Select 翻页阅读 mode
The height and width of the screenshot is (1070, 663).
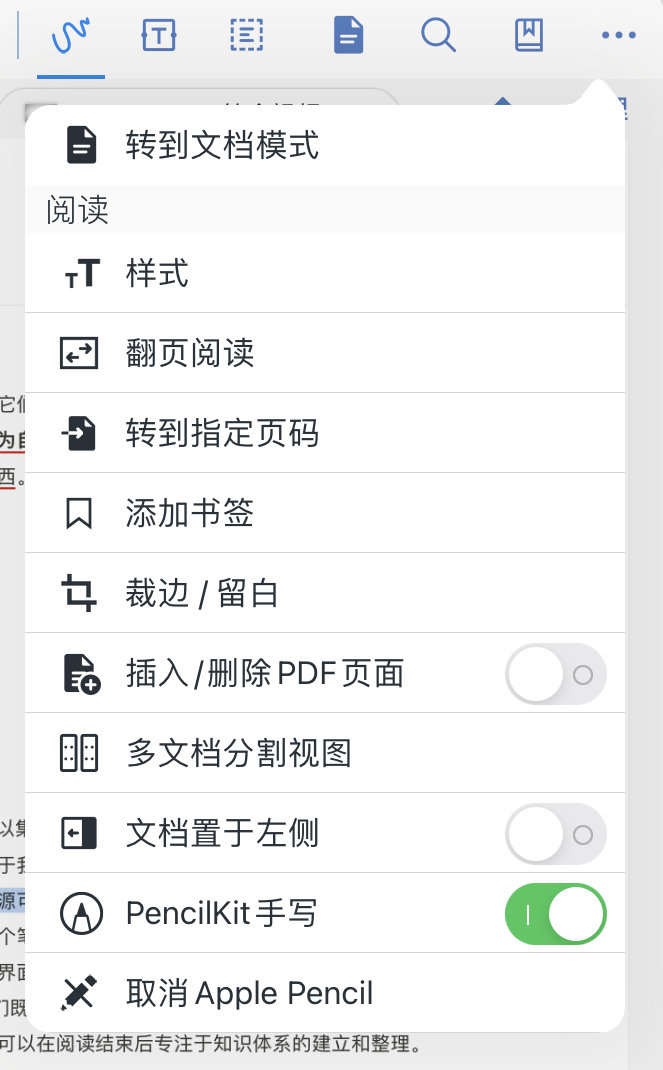point(325,353)
